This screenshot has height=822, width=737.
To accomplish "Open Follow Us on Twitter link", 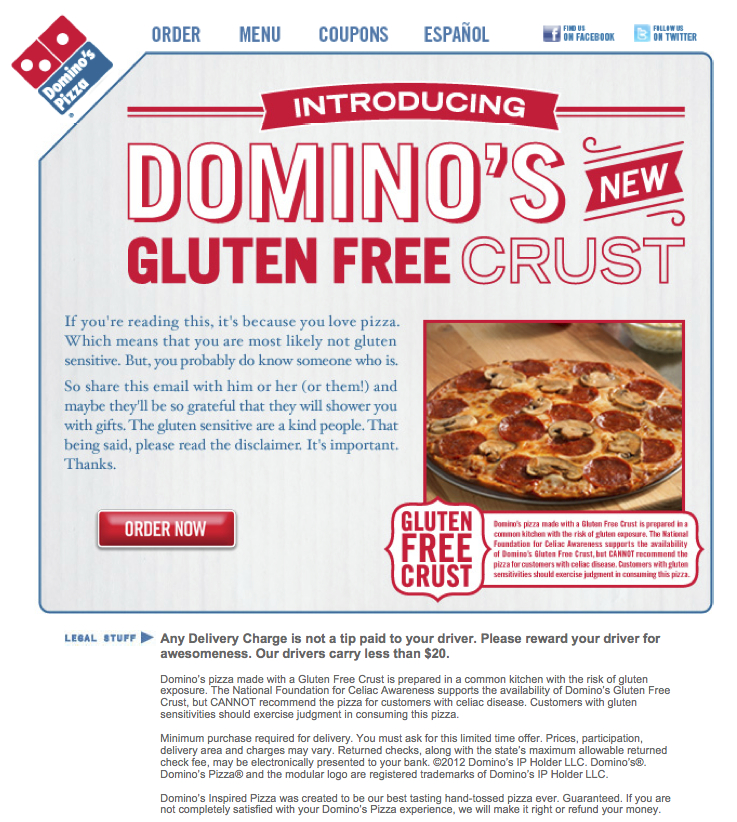I will (665, 34).
